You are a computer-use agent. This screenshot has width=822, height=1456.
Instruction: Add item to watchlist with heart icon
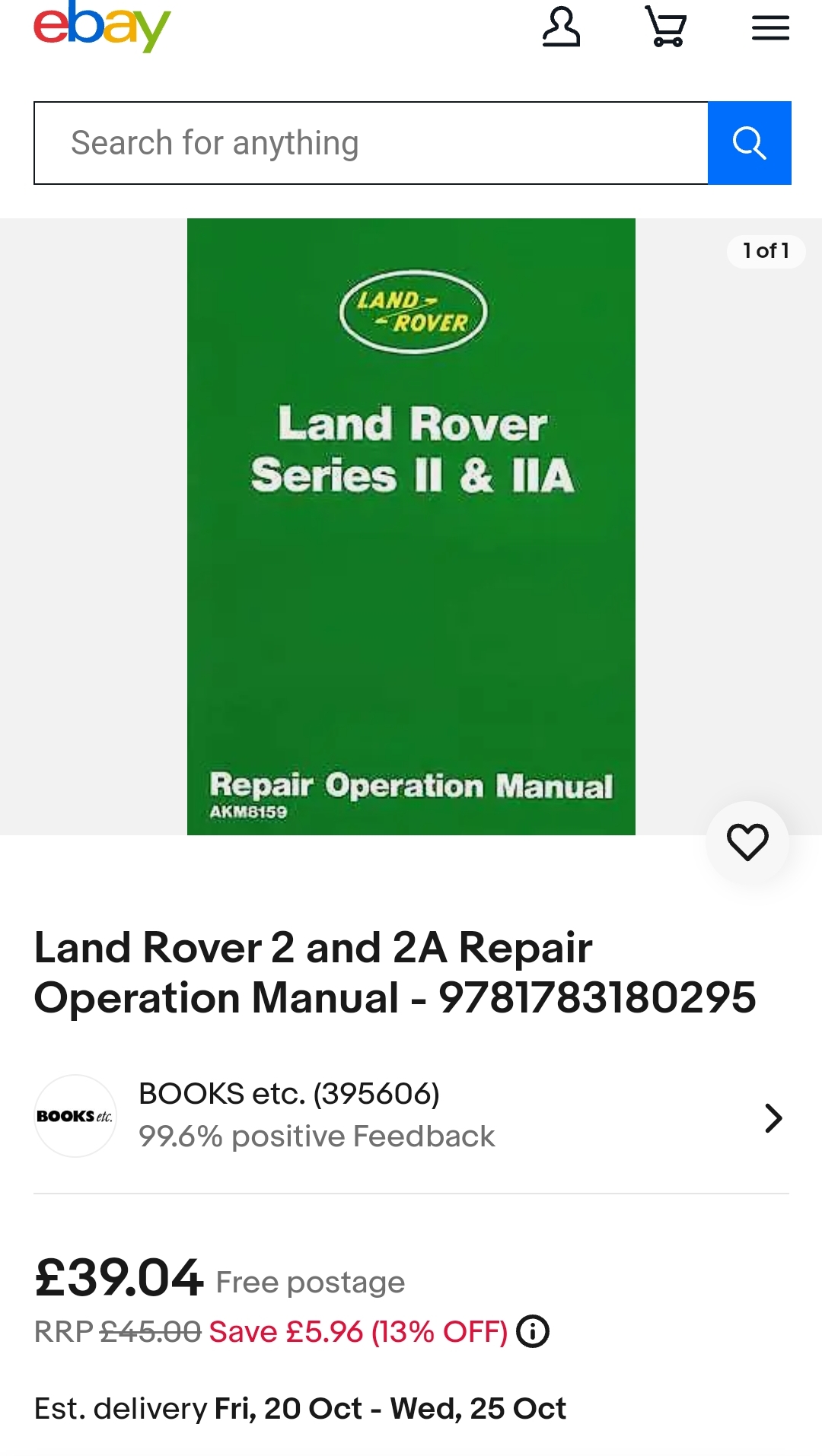pos(747,842)
